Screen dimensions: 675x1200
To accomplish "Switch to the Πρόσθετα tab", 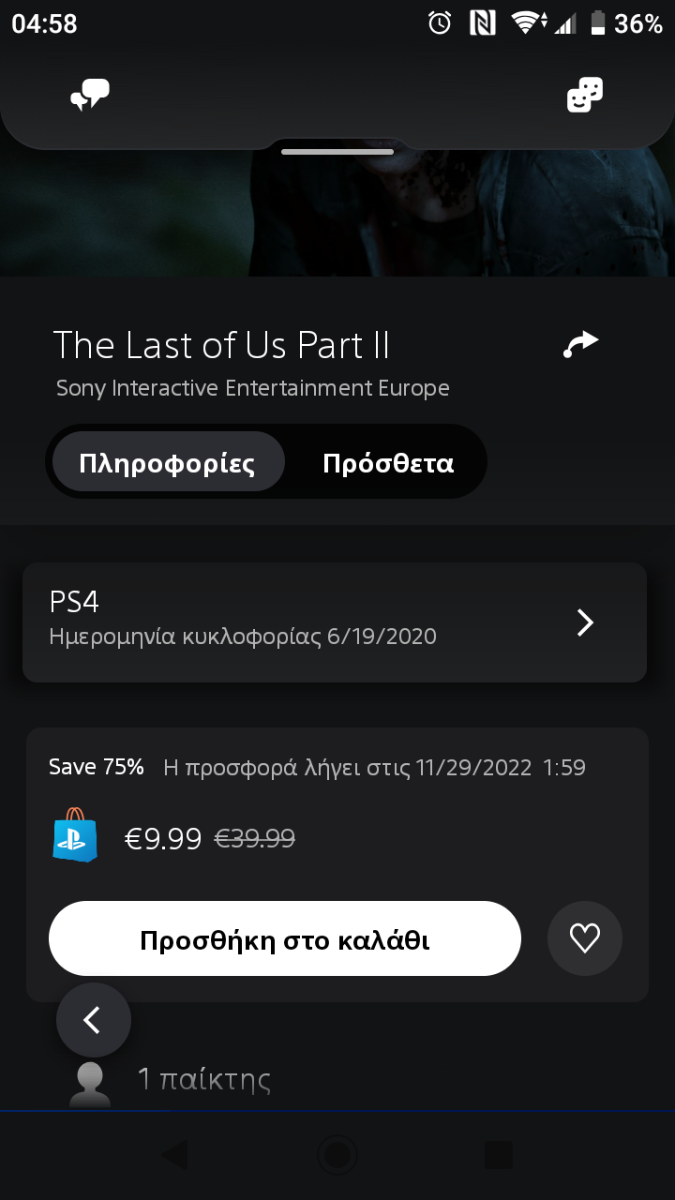I will 388,463.
